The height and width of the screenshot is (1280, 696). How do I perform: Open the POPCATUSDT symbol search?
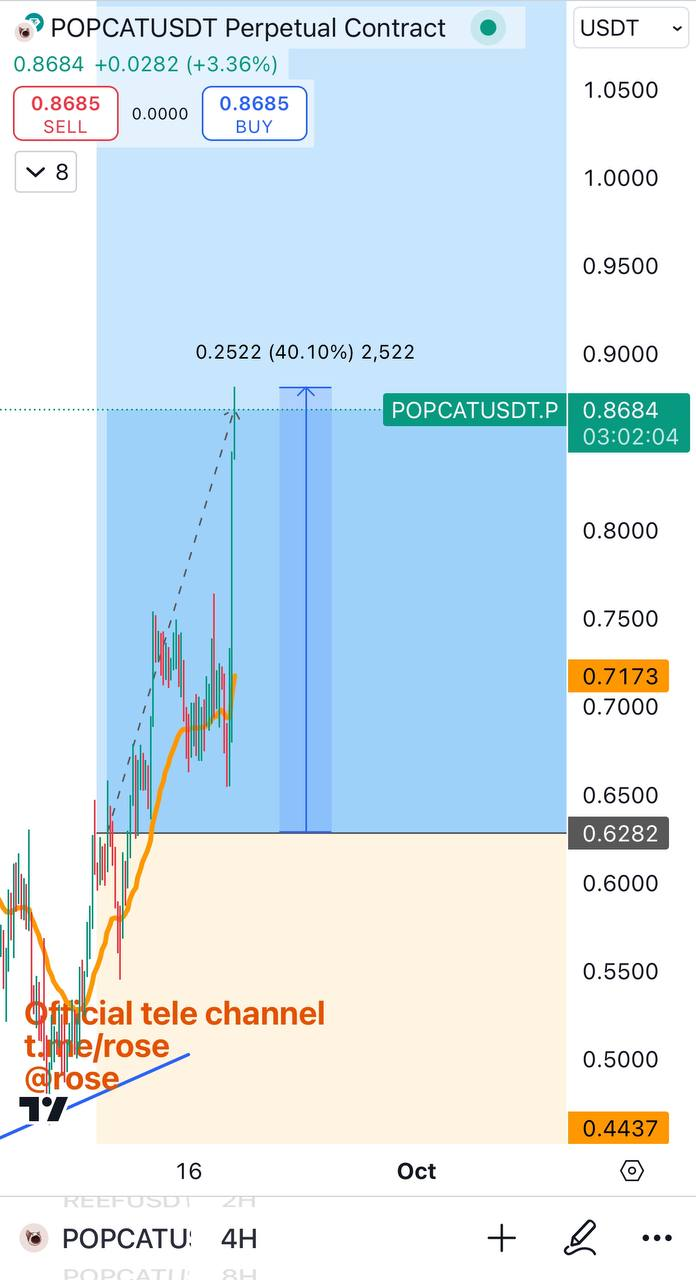(110, 1239)
